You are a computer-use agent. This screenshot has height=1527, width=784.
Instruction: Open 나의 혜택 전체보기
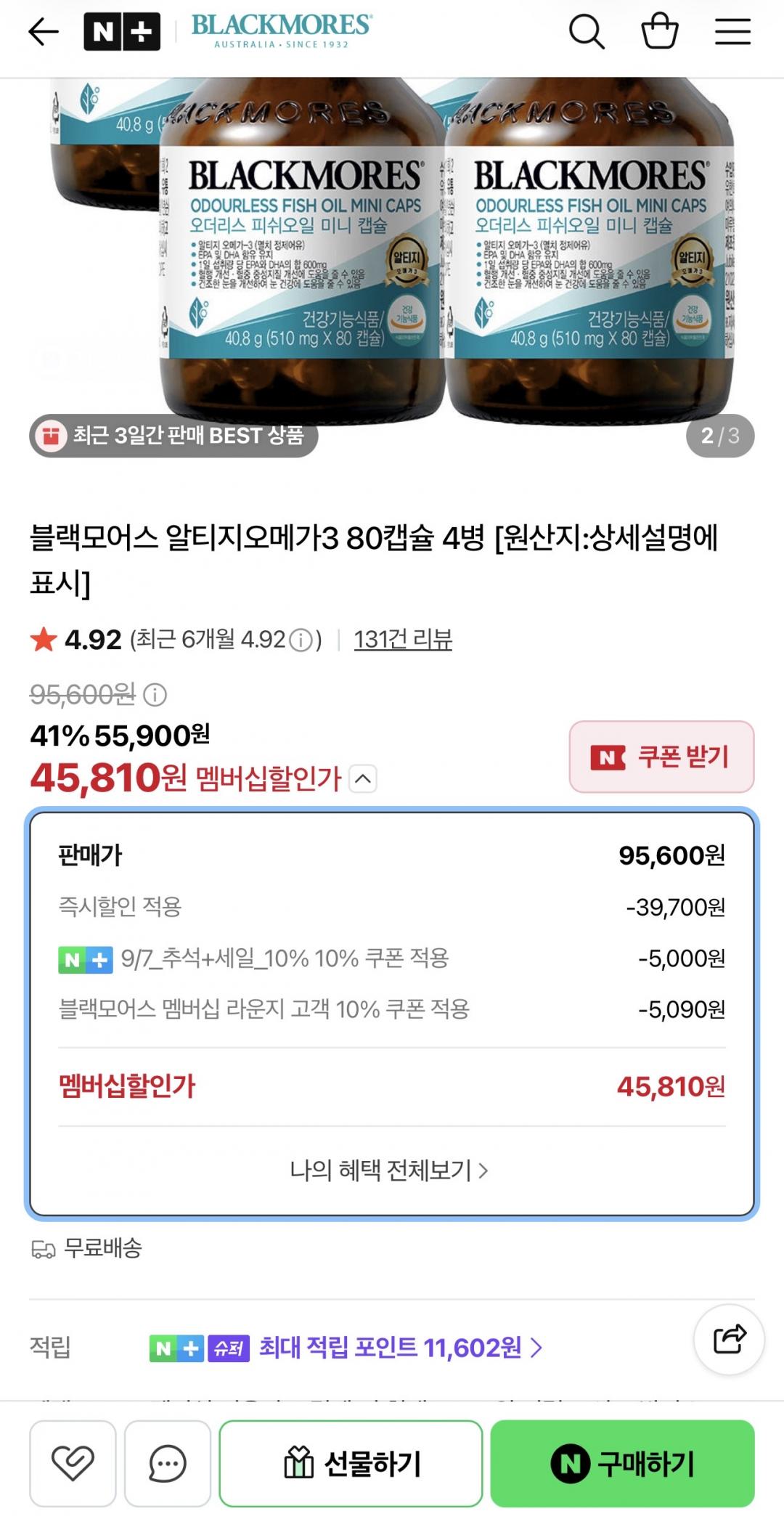tap(390, 1170)
